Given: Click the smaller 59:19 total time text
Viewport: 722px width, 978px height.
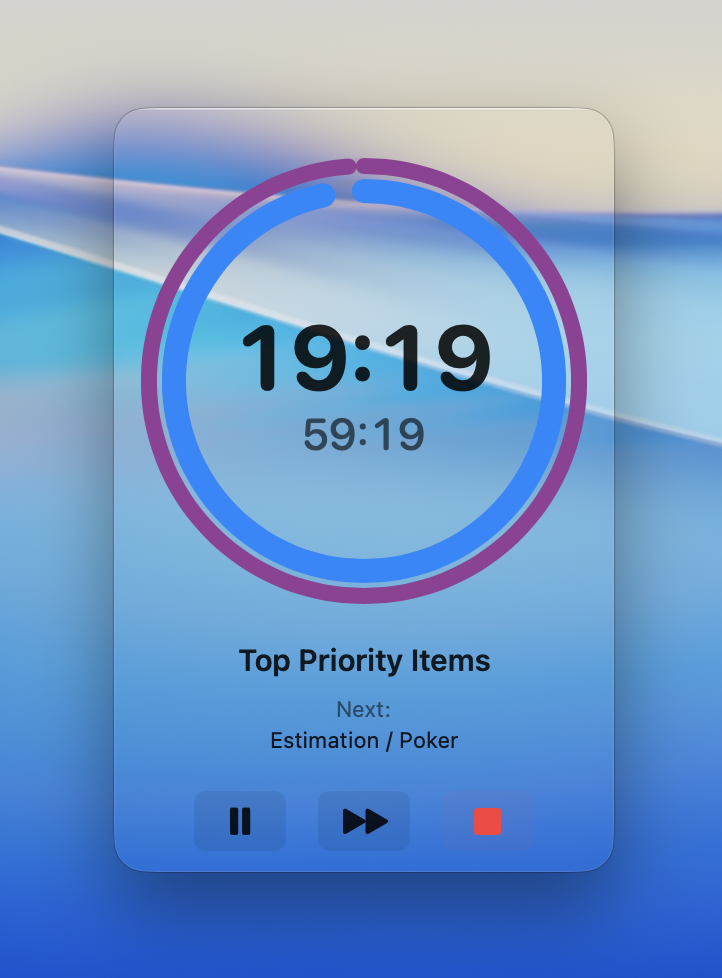Looking at the screenshot, I should 363,432.
